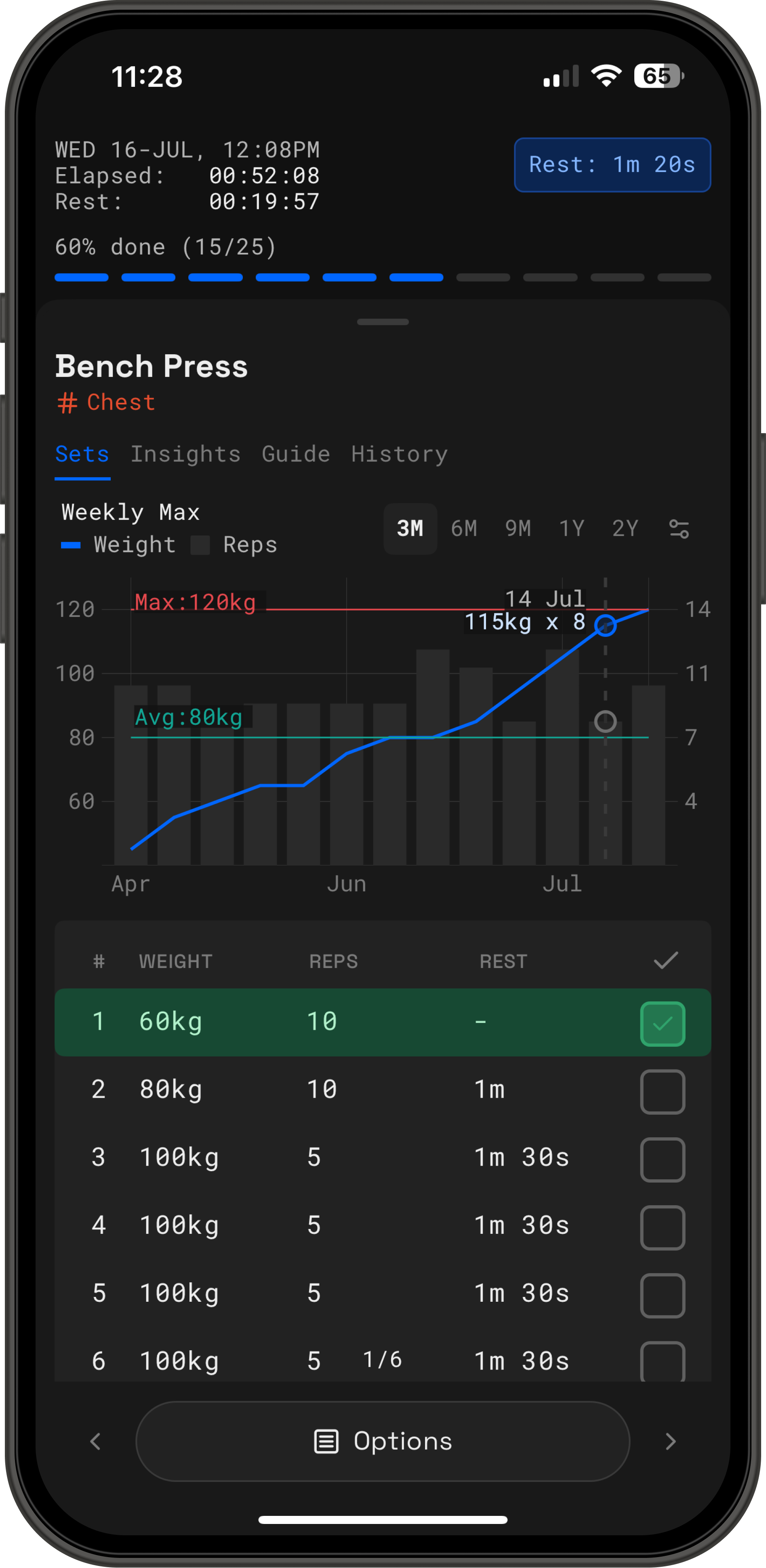Toggle the Reps legend series
This screenshot has width=766, height=1568.
click(x=234, y=545)
